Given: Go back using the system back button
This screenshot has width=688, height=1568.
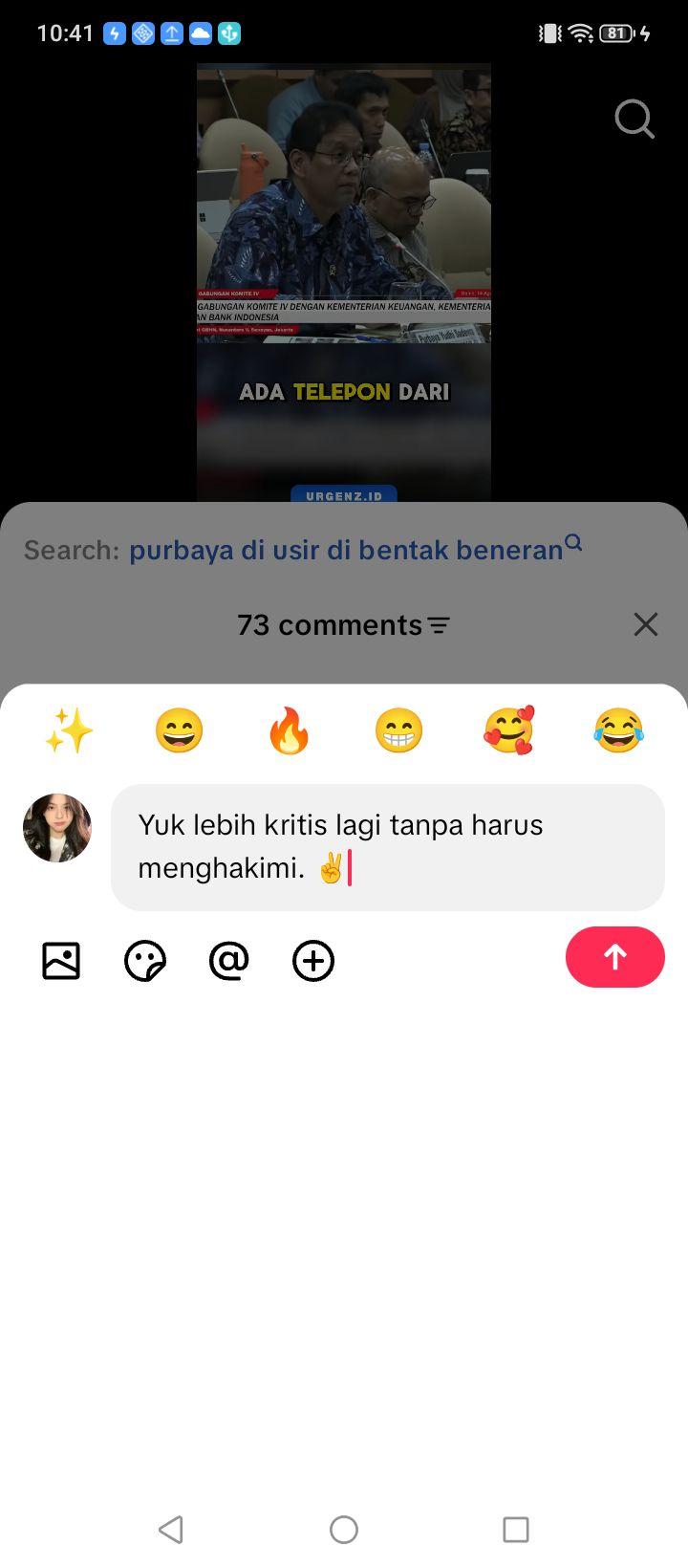Looking at the screenshot, I should [x=171, y=1530].
